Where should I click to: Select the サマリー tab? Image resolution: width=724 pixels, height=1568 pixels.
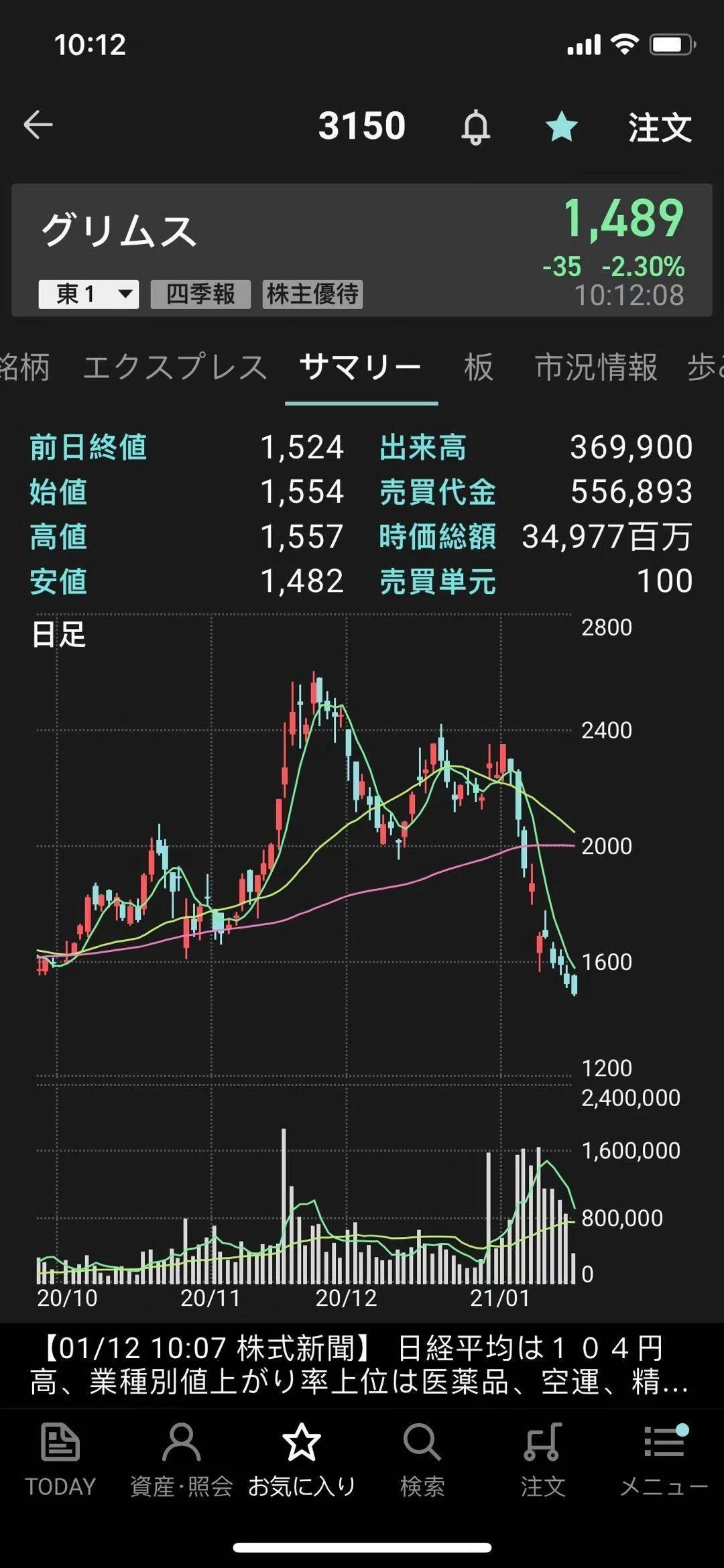click(x=361, y=367)
